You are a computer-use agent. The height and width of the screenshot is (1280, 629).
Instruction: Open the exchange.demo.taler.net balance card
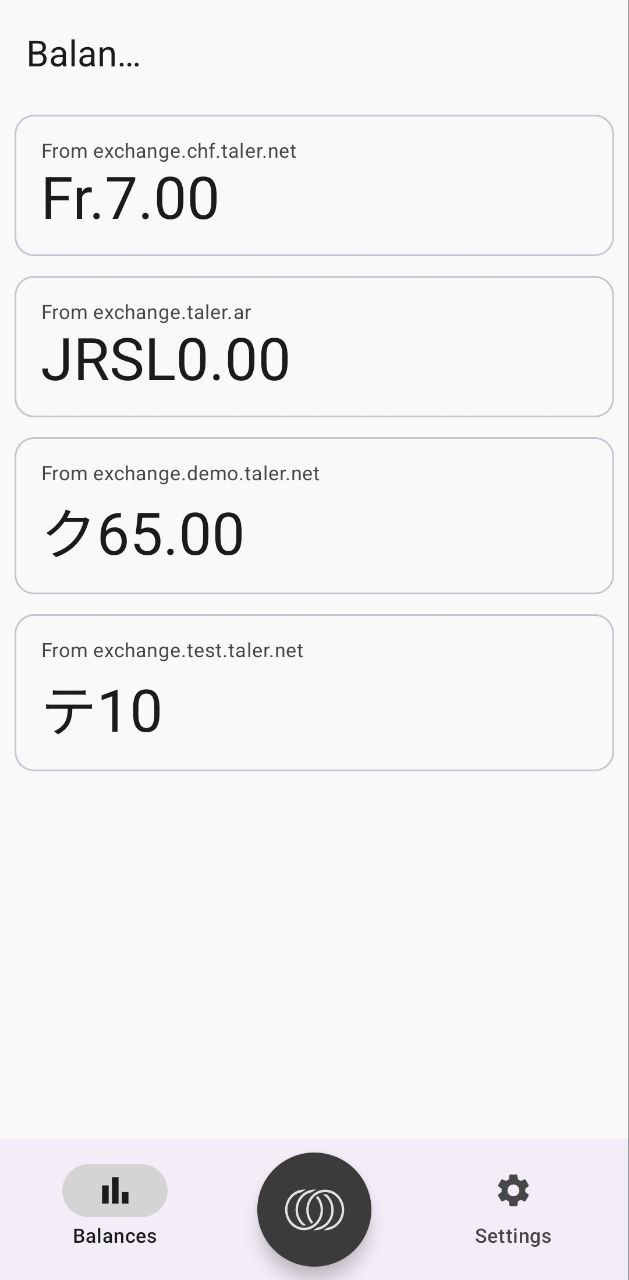click(x=314, y=516)
